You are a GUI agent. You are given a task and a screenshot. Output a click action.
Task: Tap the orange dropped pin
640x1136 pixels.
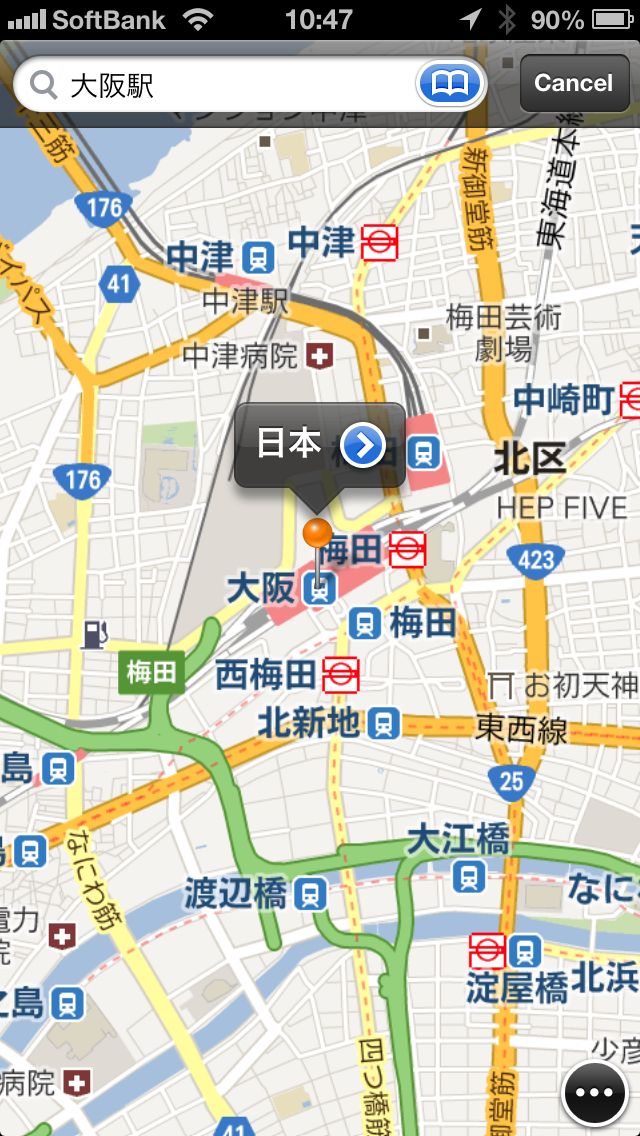pyautogui.click(x=317, y=534)
